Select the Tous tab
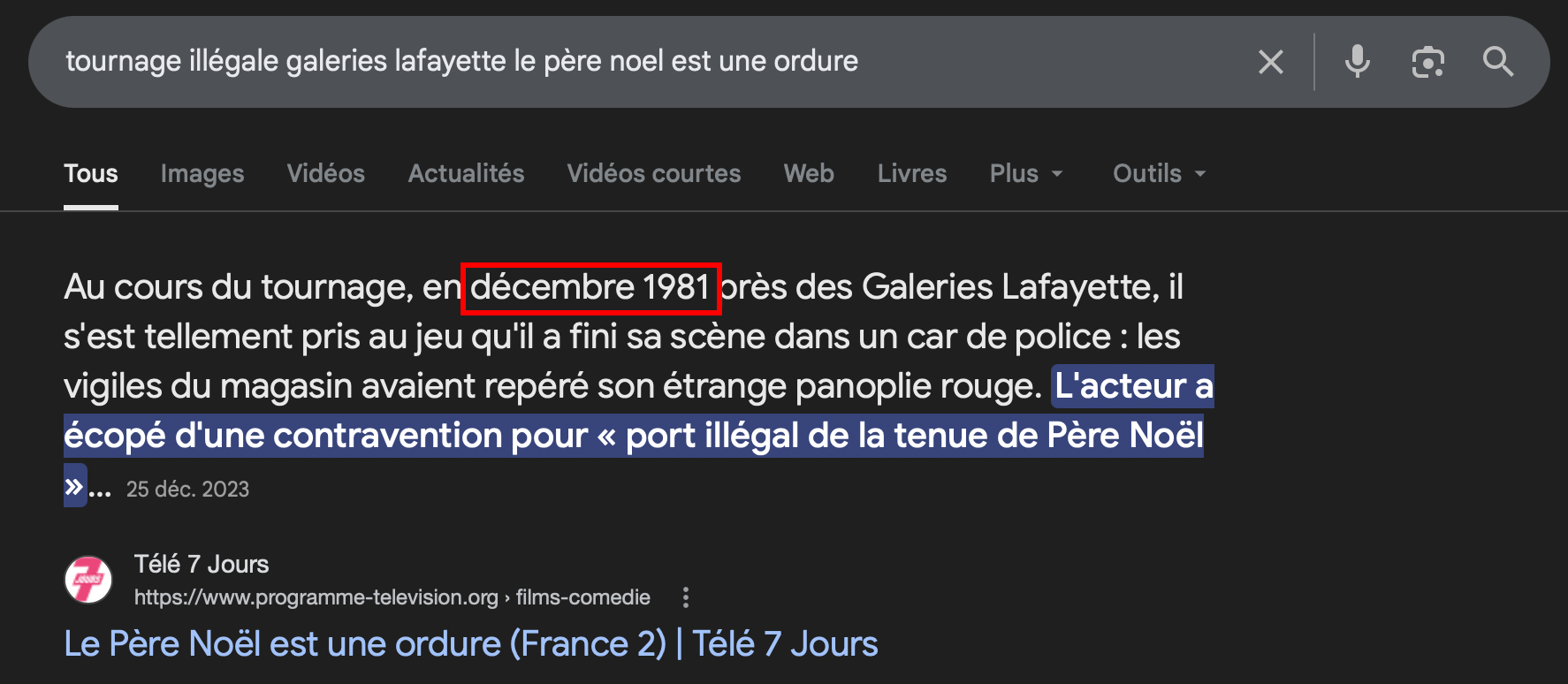1568x684 pixels. 91,173
